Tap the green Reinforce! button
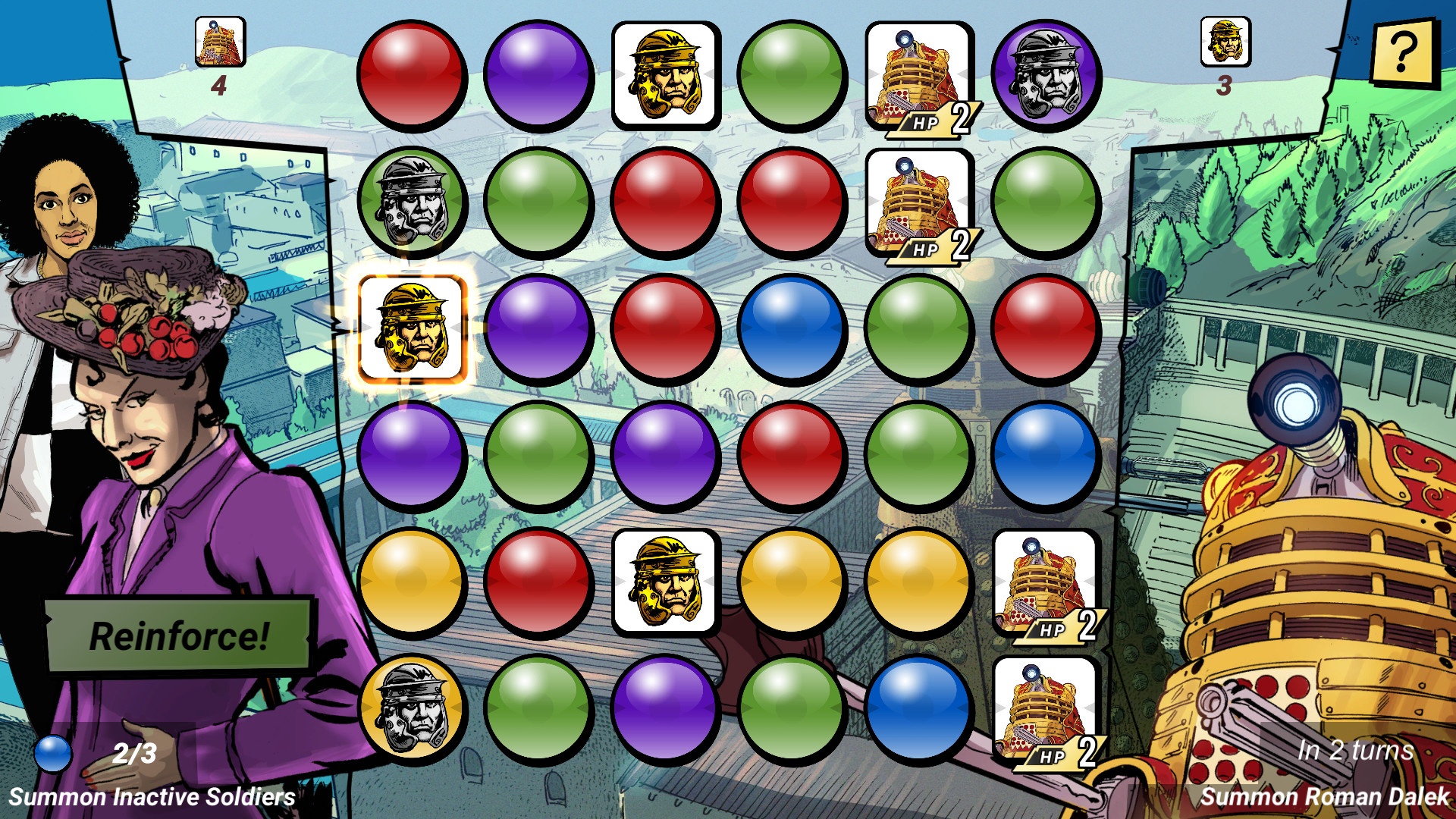This screenshot has width=1456, height=819. (x=179, y=635)
